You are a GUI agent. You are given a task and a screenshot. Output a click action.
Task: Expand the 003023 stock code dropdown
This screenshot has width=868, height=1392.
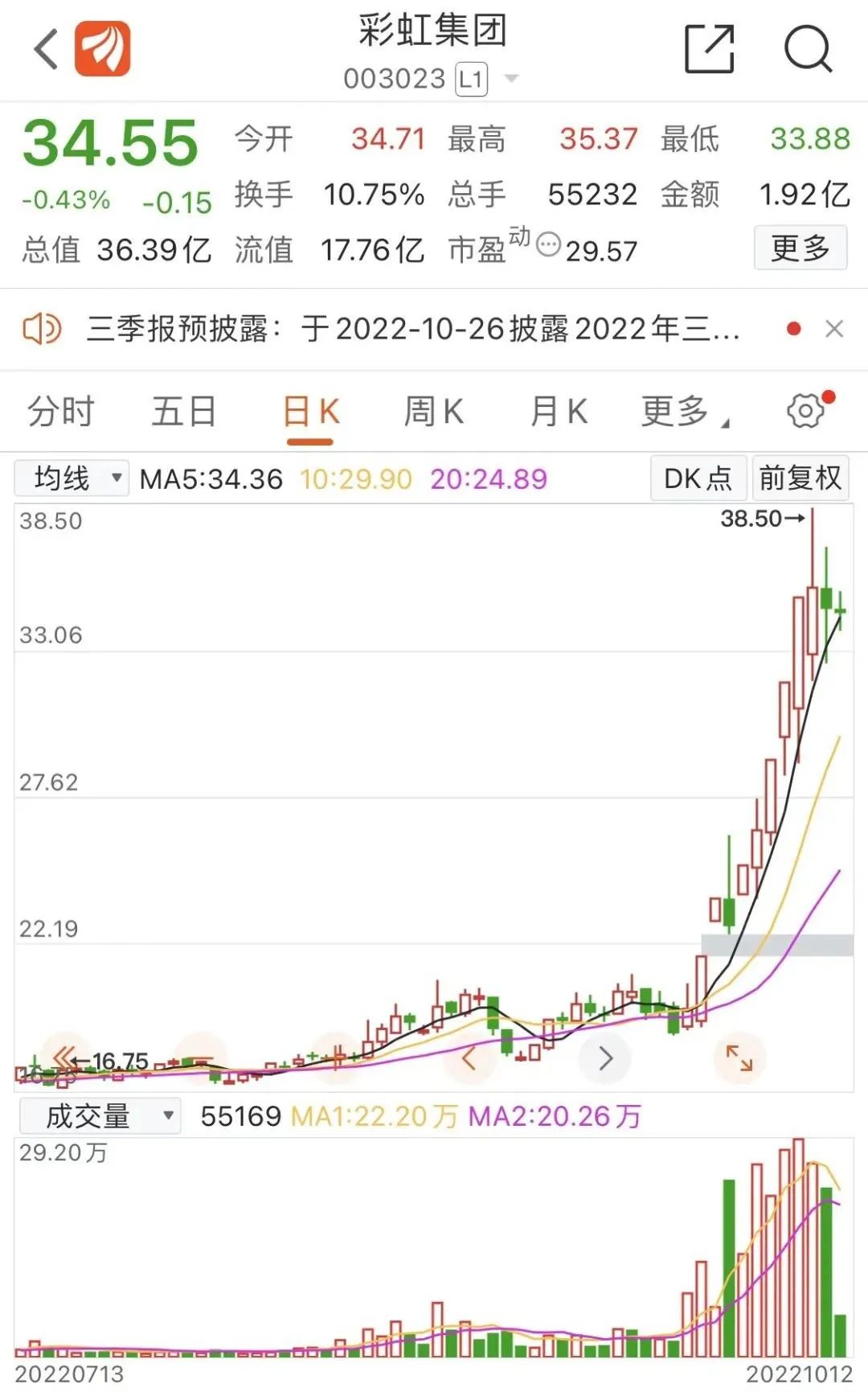(x=511, y=79)
